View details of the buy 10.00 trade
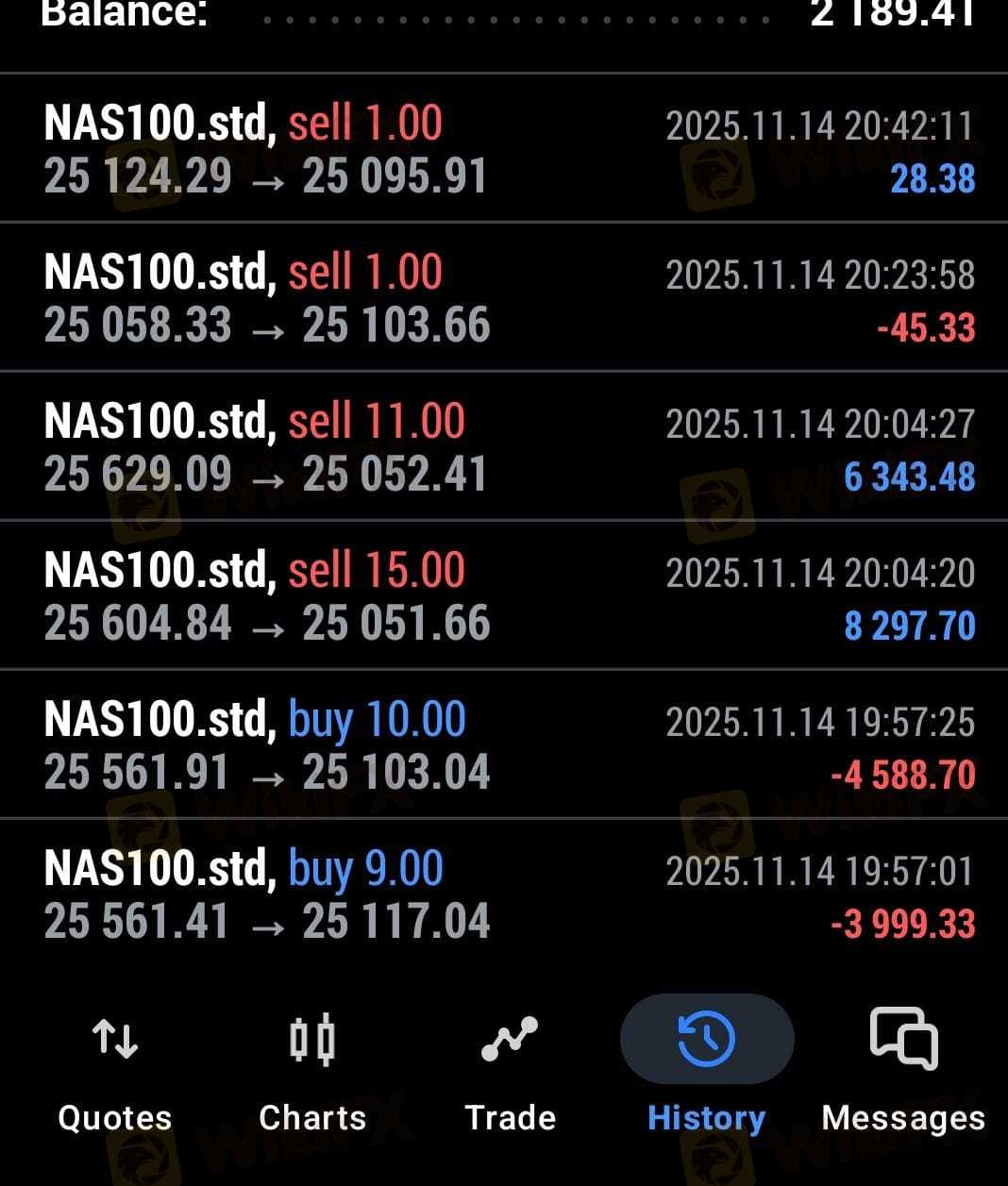The height and width of the screenshot is (1186, 1008). pos(504,745)
